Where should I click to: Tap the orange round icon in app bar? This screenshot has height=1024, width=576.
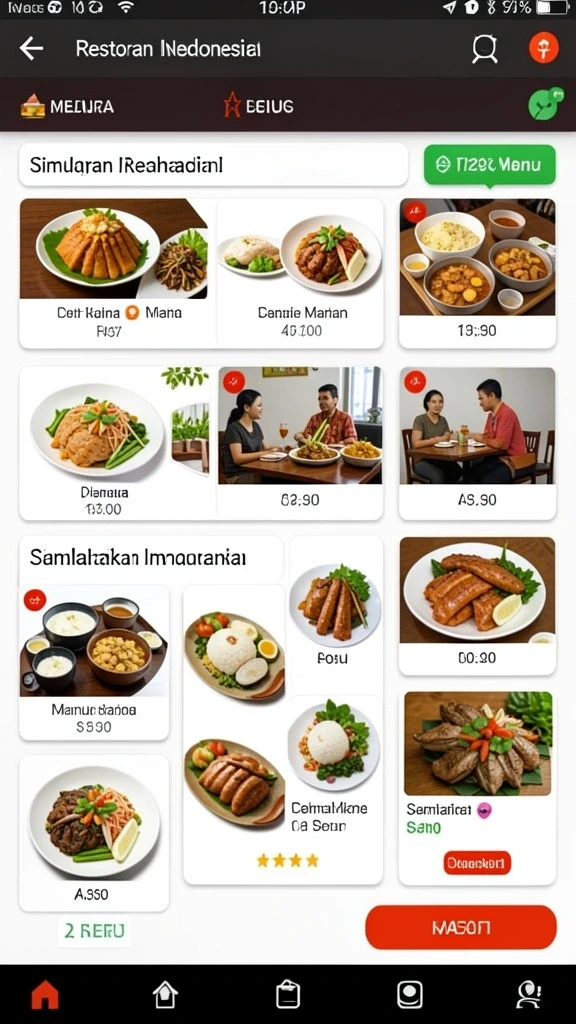(543, 48)
